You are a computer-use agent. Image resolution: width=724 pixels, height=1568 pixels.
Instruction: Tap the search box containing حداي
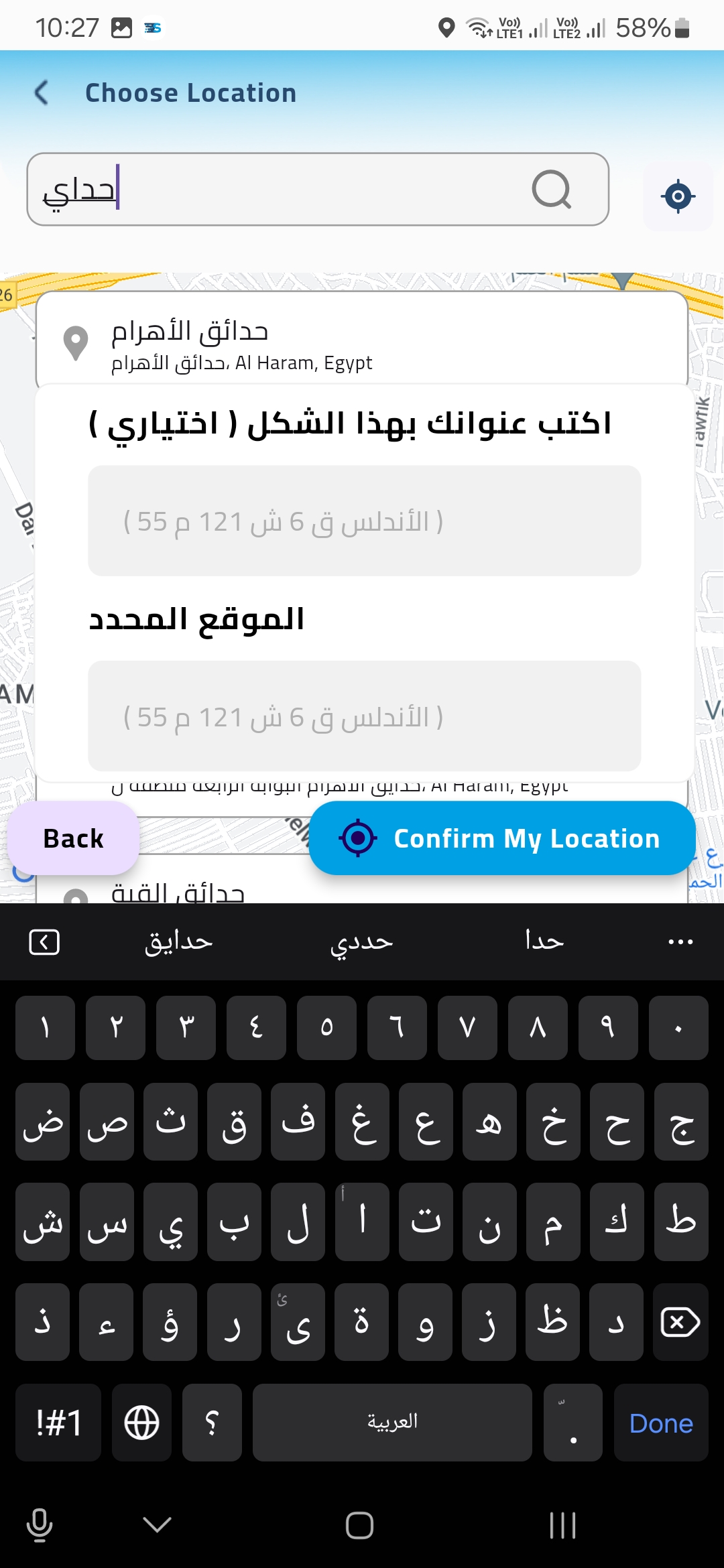tap(282, 190)
